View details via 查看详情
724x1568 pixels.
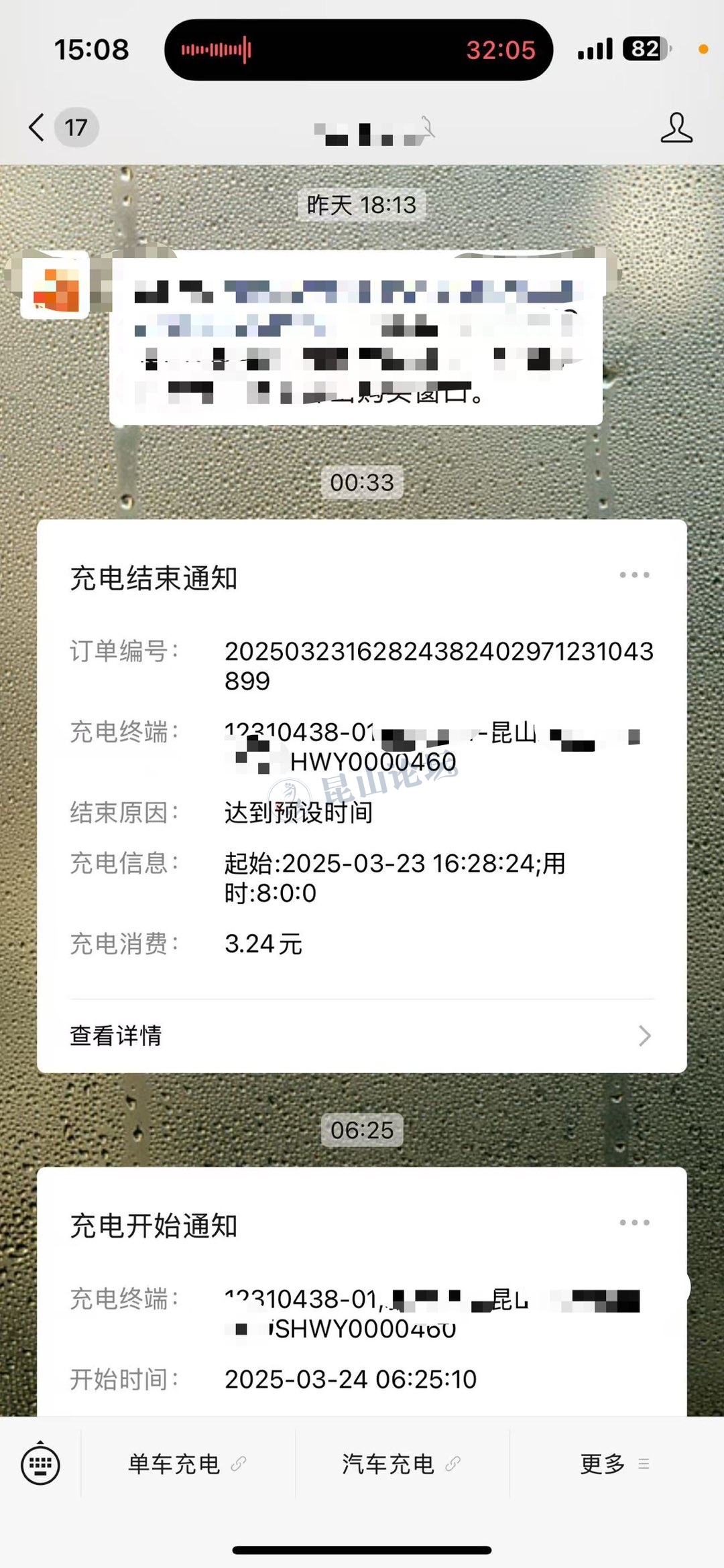(x=362, y=1035)
